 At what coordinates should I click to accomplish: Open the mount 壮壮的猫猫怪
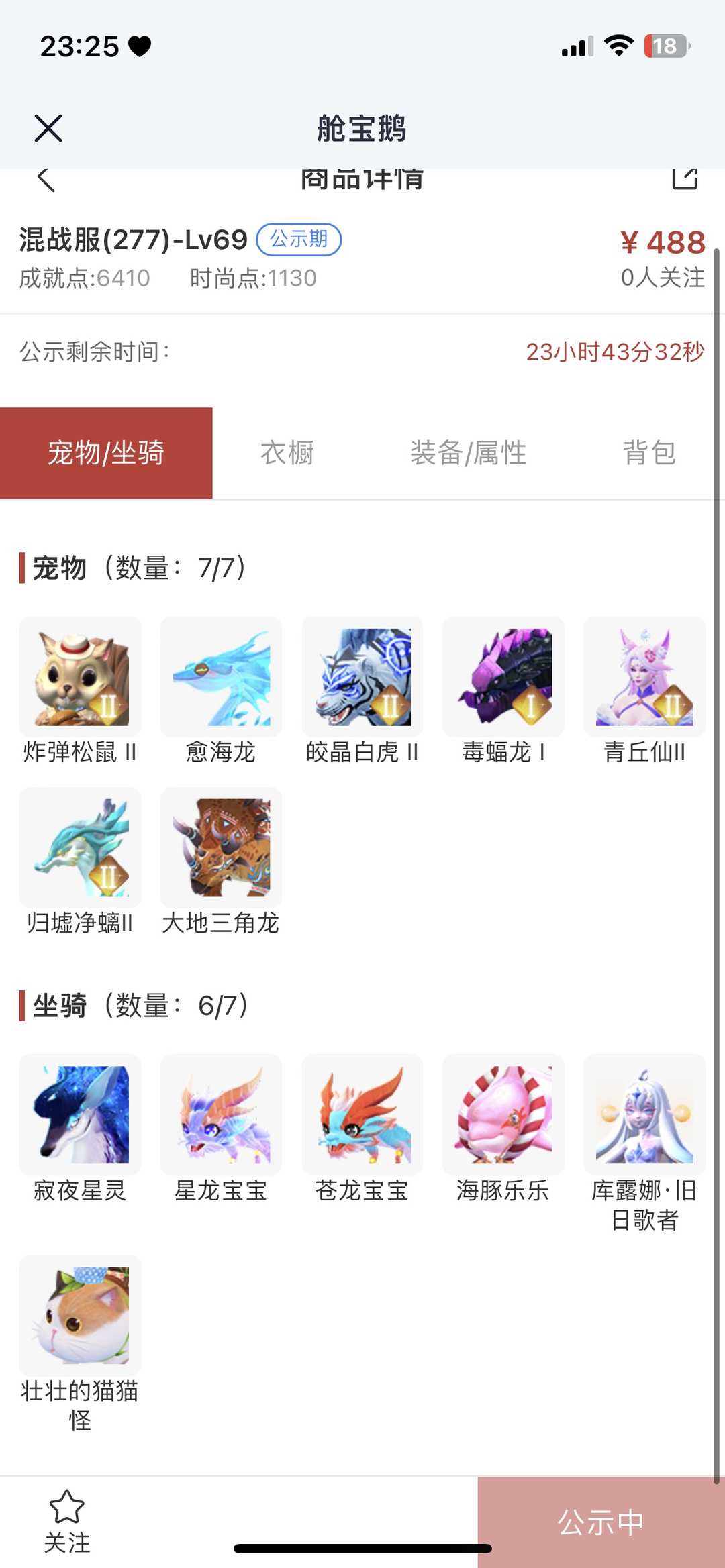[81, 1315]
